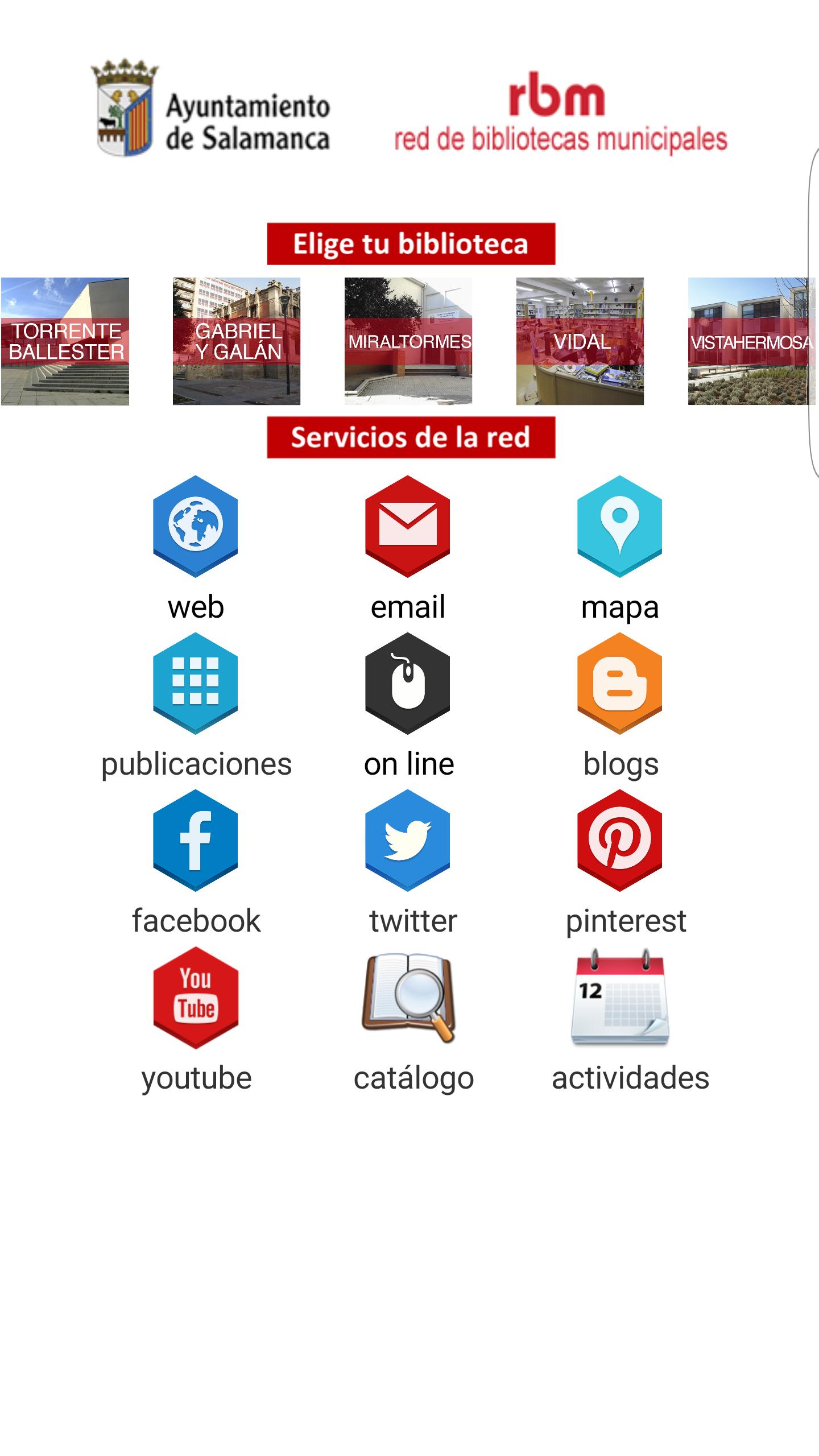Select the Vidal library thumbnail
Image resolution: width=819 pixels, height=1456 pixels.
[581, 341]
